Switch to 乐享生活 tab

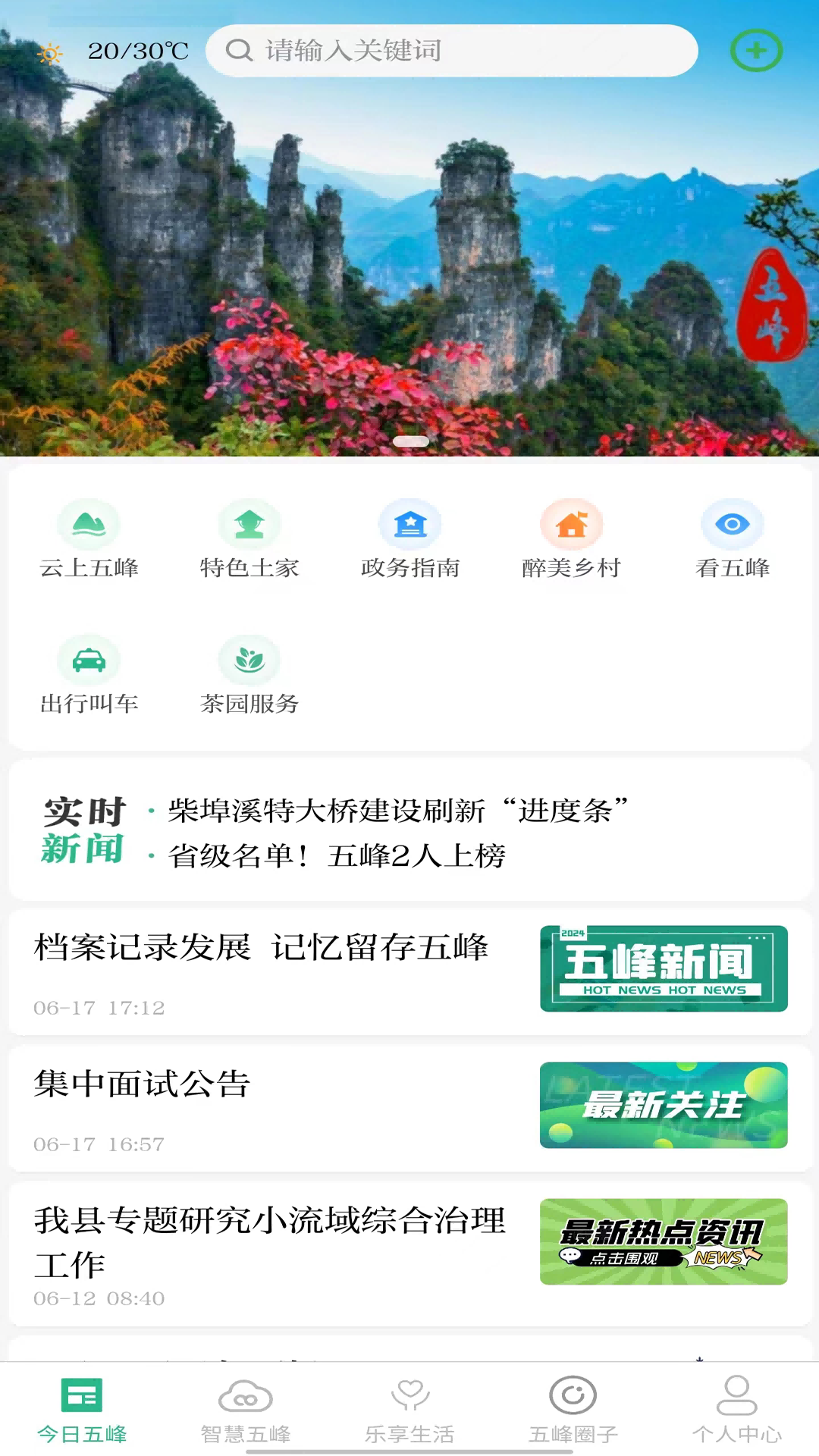point(409,1410)
